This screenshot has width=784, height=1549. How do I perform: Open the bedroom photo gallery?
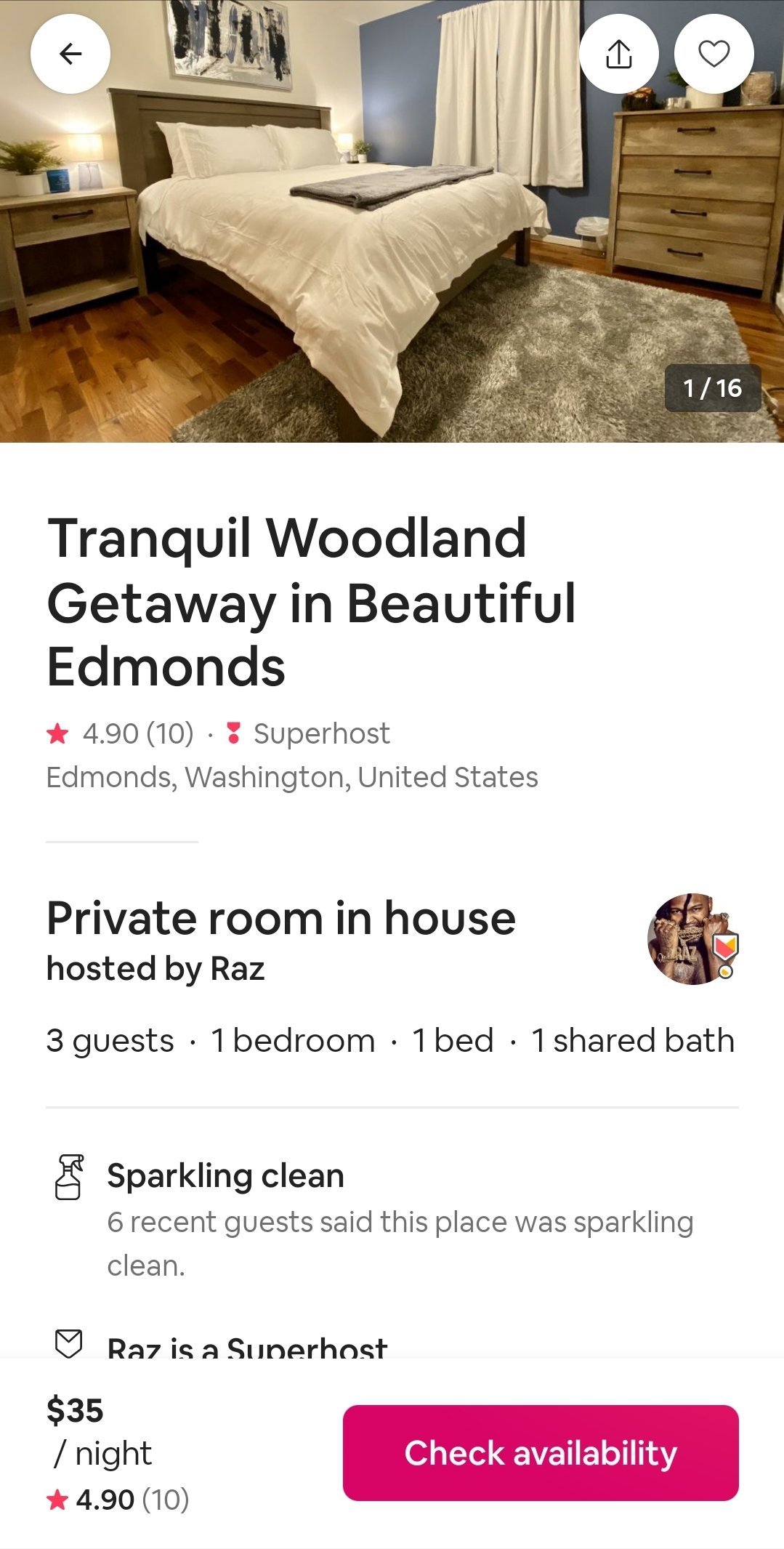(x=392, y=221)
